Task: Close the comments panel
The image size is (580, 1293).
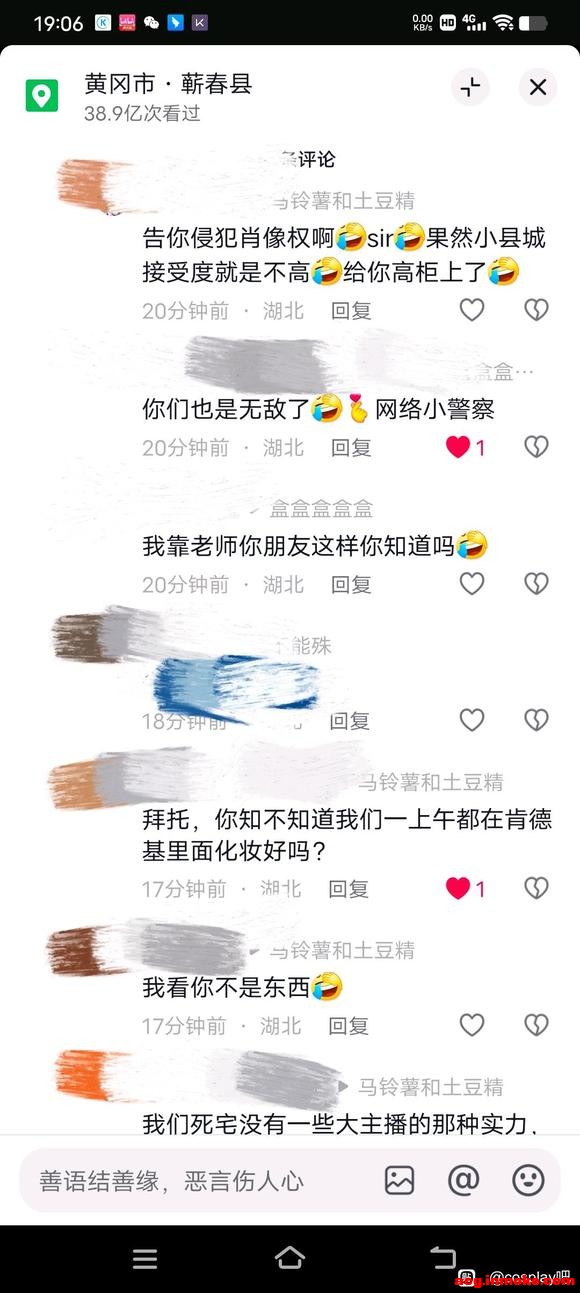Action: (x=537, y=87)
